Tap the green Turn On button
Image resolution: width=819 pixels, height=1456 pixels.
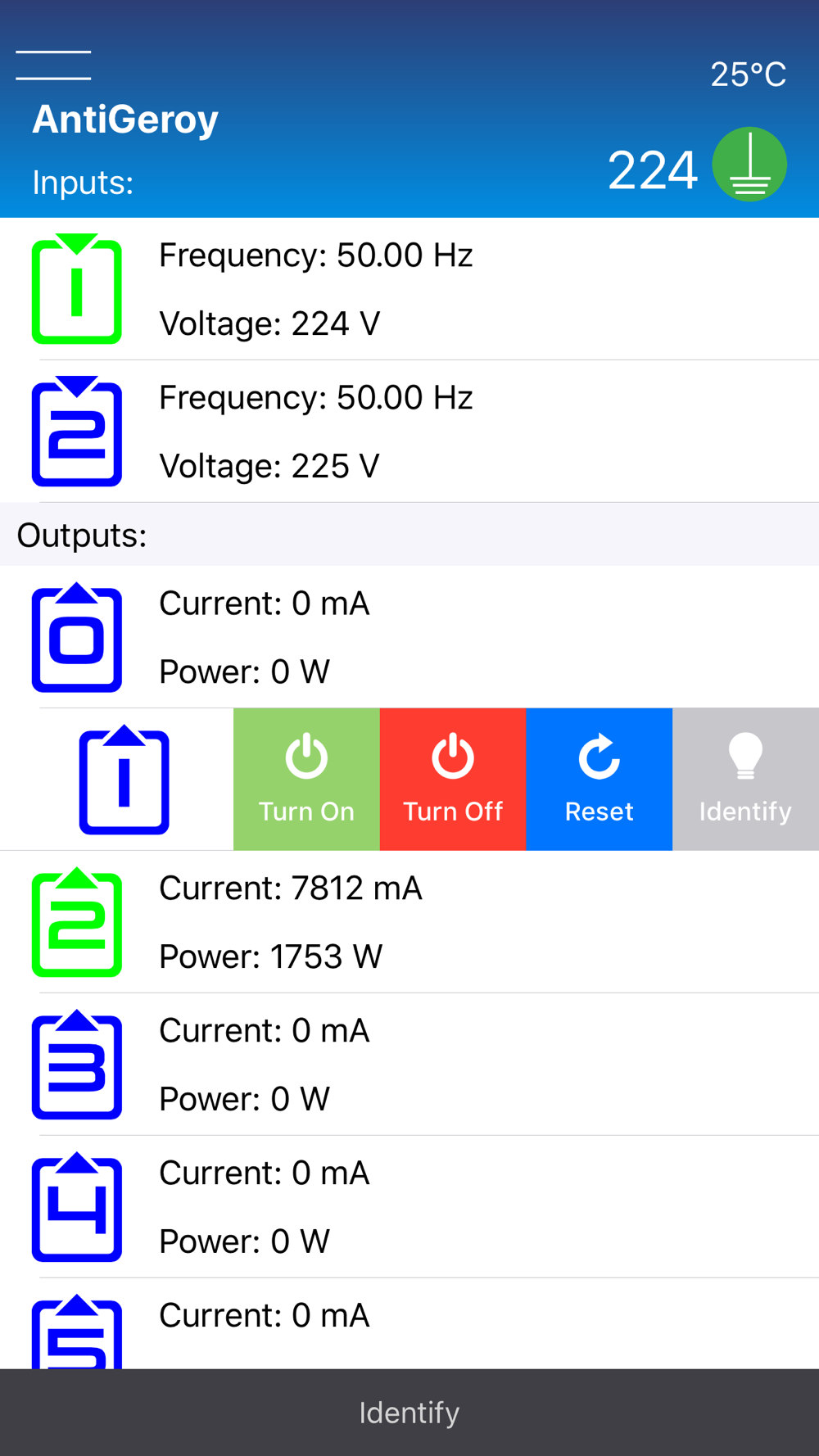[306, 779]
